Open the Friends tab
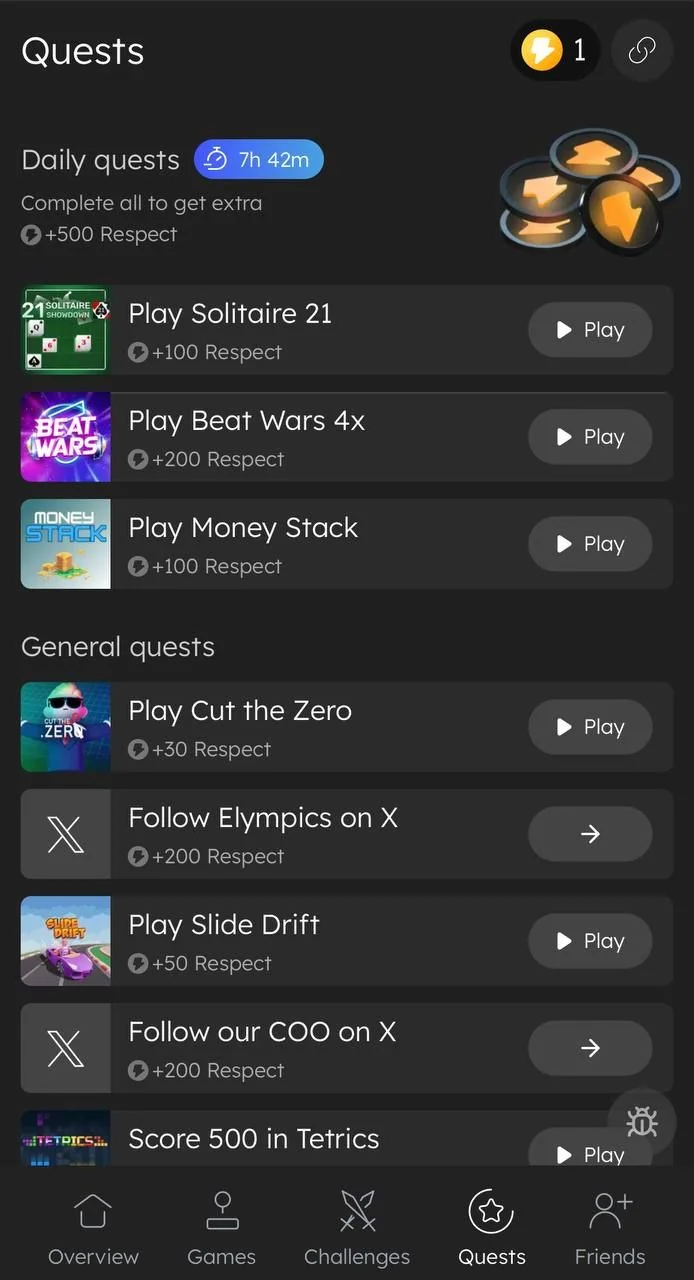694x1280 pixels. [610, 1228]
